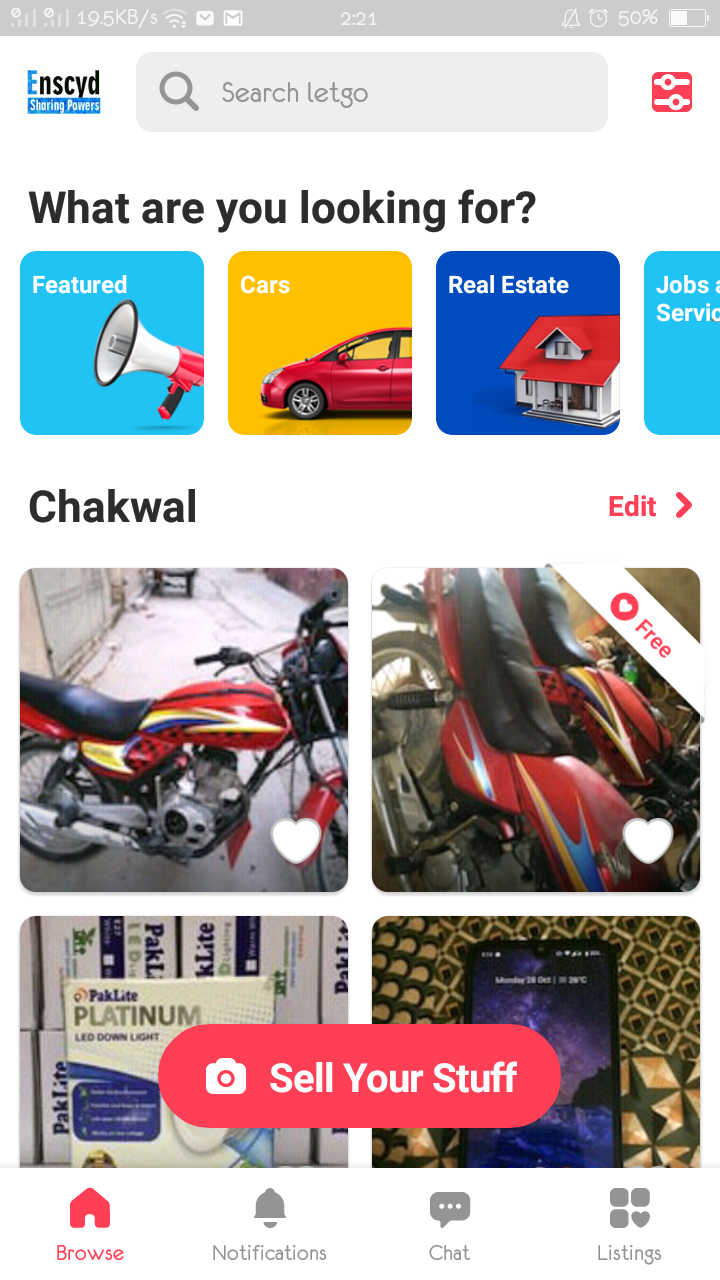Switch to the Browse tab
Screen dimensions: 720x1280
pyautogui.click(x=90, y=1225)
